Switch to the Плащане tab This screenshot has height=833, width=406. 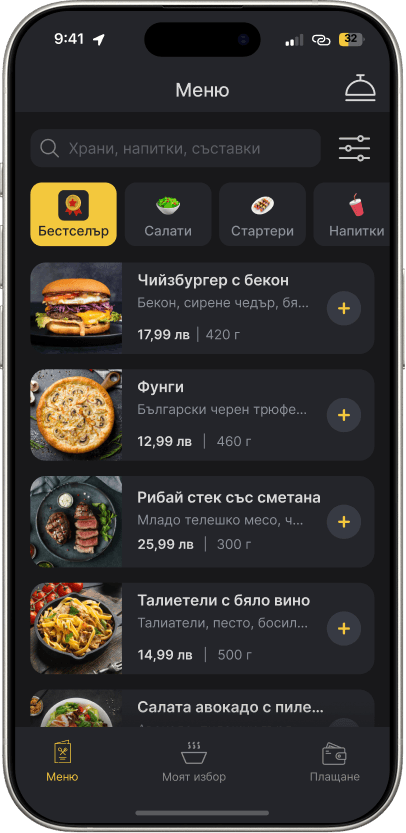tap(335, 762)
